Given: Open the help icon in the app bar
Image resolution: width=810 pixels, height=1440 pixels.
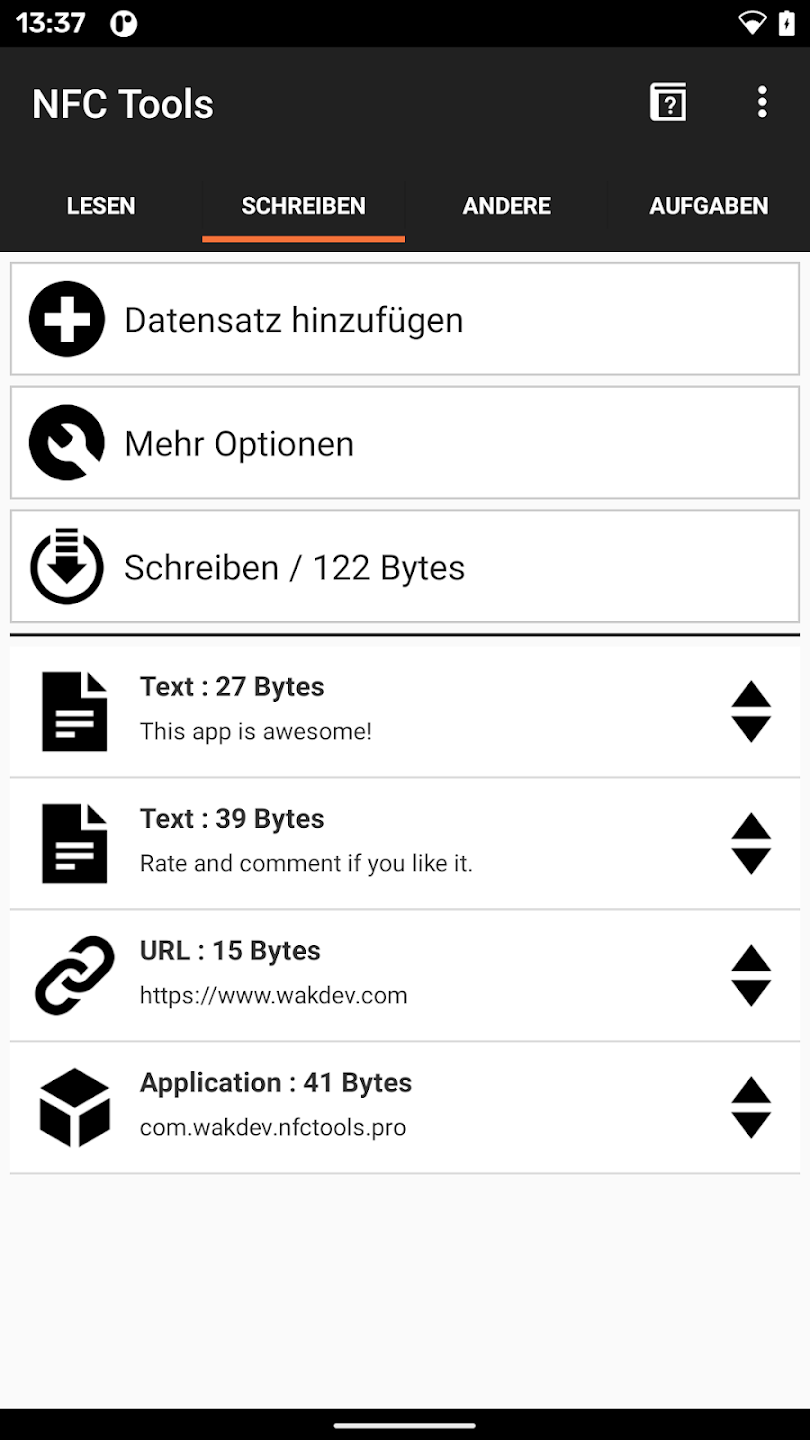Looking at the screenshot, I should tap(668, 103).
